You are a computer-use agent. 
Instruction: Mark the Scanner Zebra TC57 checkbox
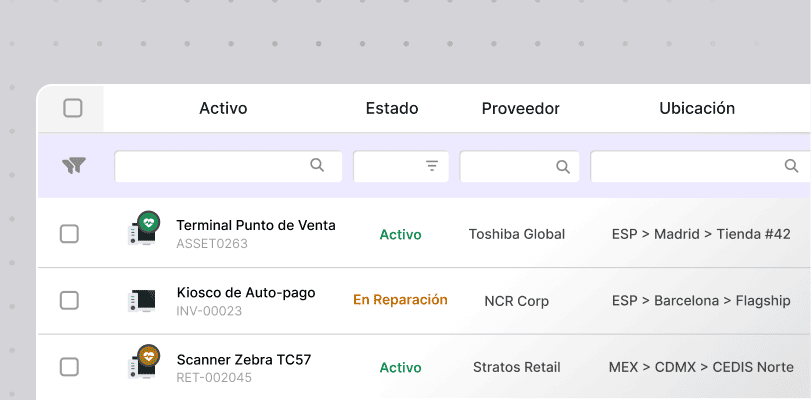point(69,367)
